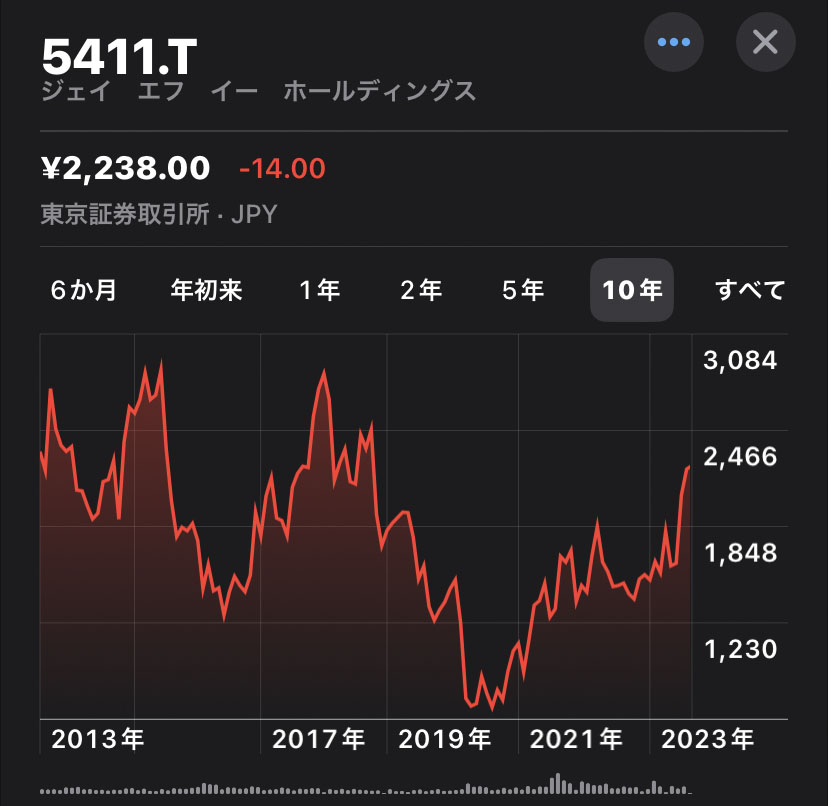Viewport: 828px width, 806px height.
Task: Switch chart range to 6か月
Action: (x=84, y=291)
